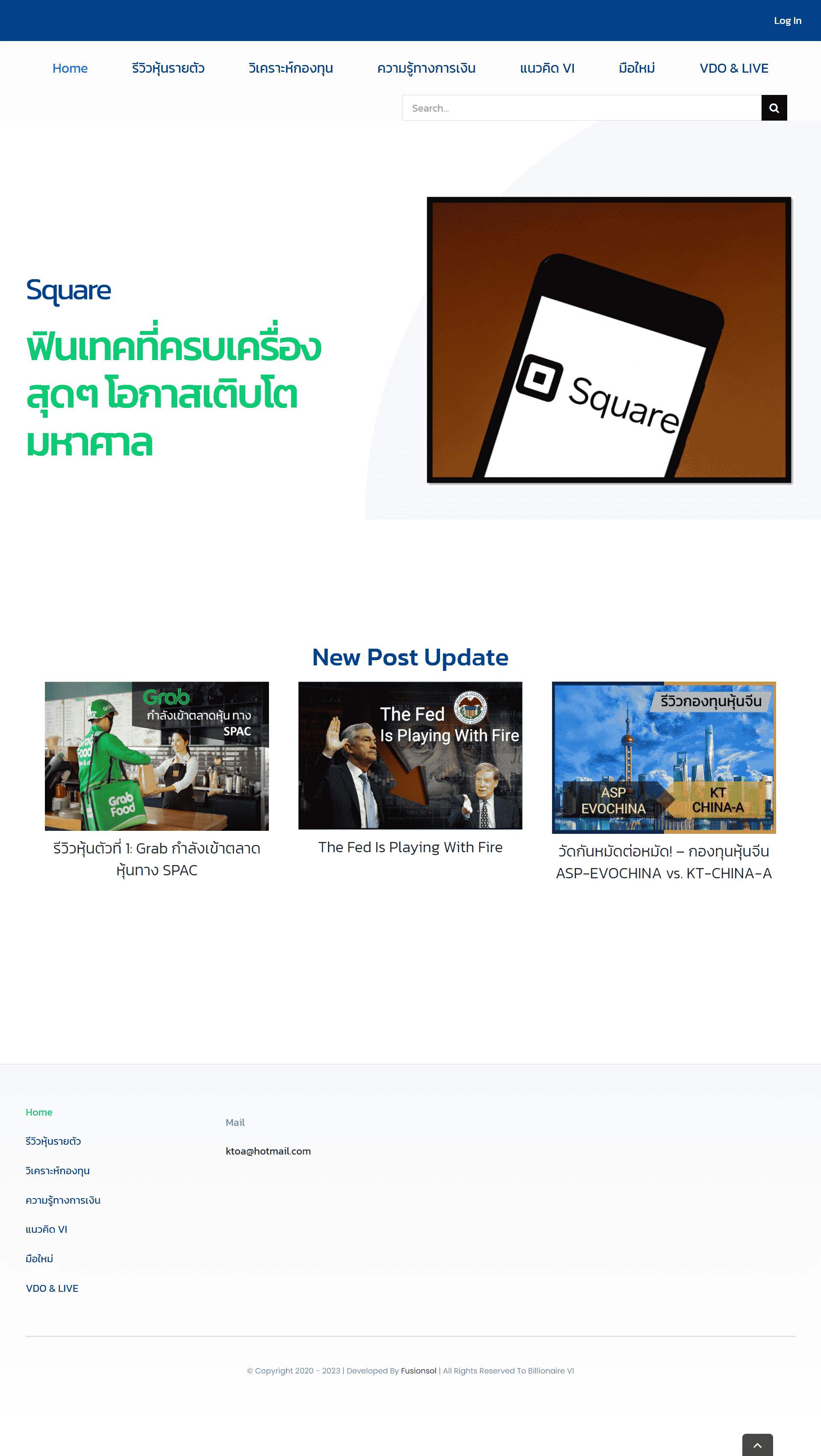This screenshot has height=1456, width=821.
Task: Open the ASP-EVOCHINA vs. KT-CHINA-A post title
Action: point(663,862)
